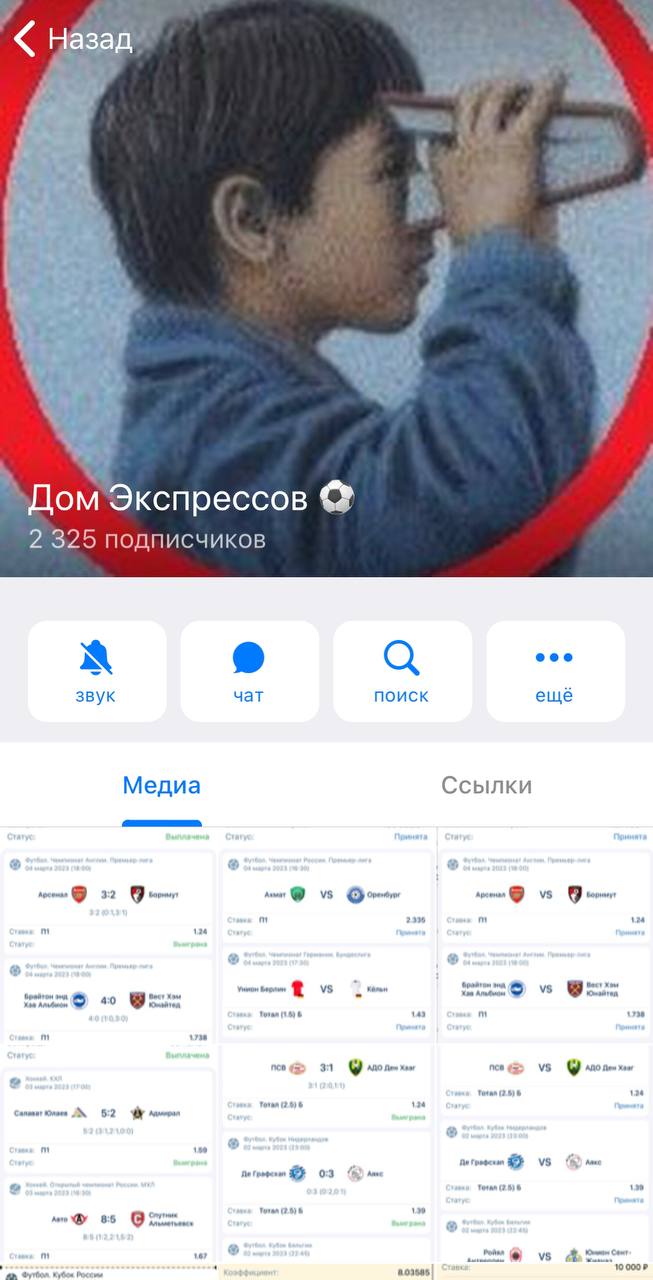The height and width of the screenshot is (1280, 653).
Task: Open the channel discussion via чат
Action: coord(249,671)
